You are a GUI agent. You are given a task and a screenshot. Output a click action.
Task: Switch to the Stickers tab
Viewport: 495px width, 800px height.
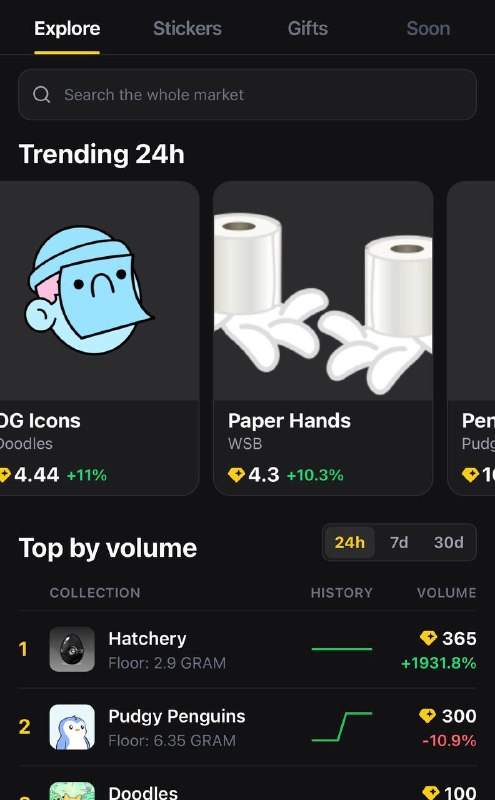(x=187, y=29)
